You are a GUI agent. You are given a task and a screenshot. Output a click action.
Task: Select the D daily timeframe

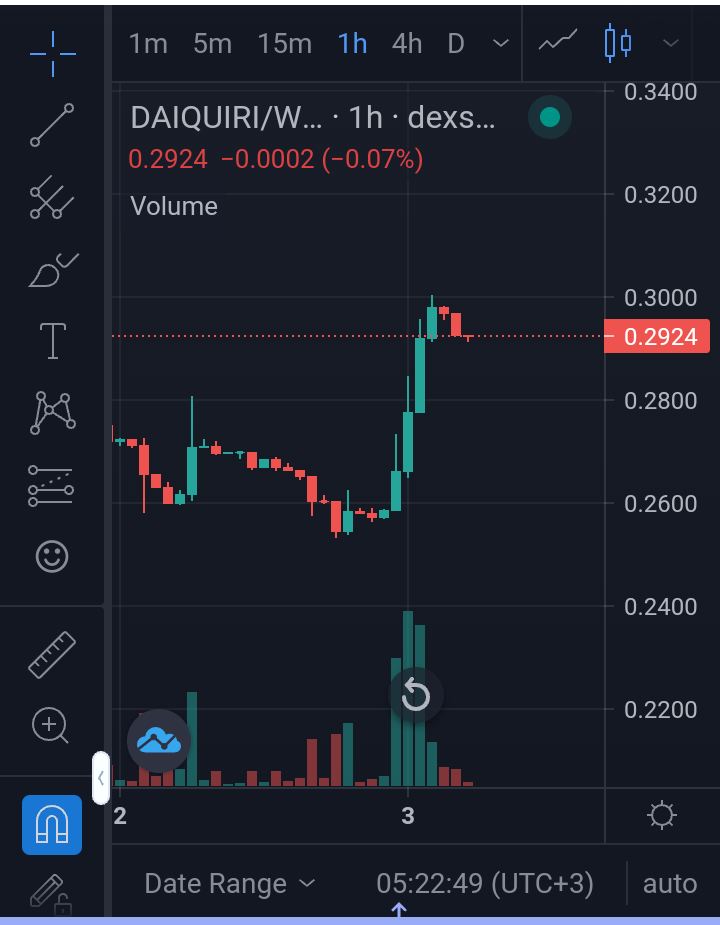(x=456, y=44)
